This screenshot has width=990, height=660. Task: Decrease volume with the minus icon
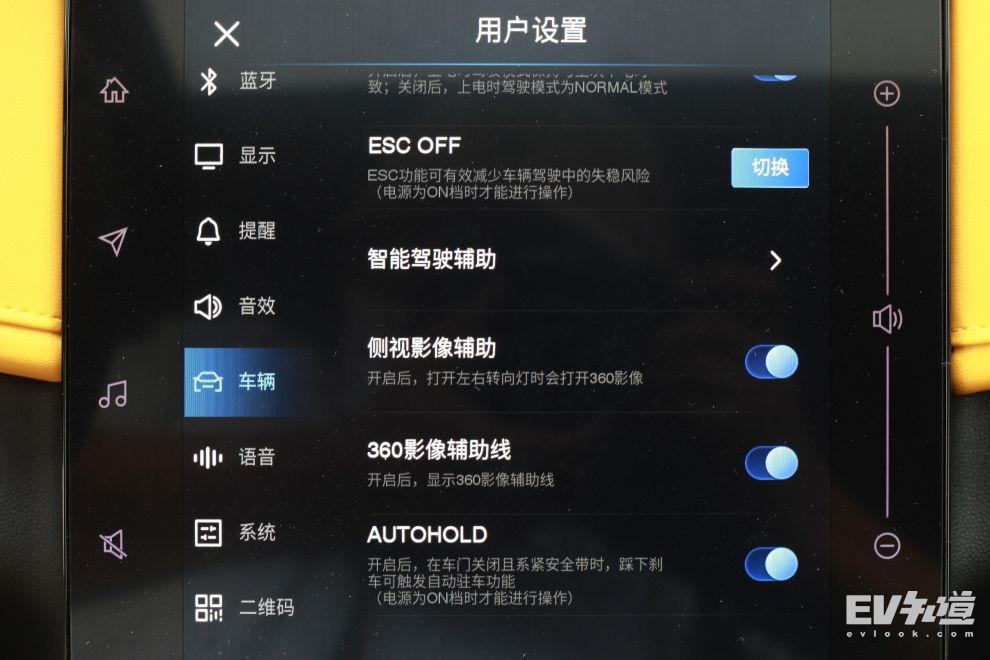click(886, 546)
